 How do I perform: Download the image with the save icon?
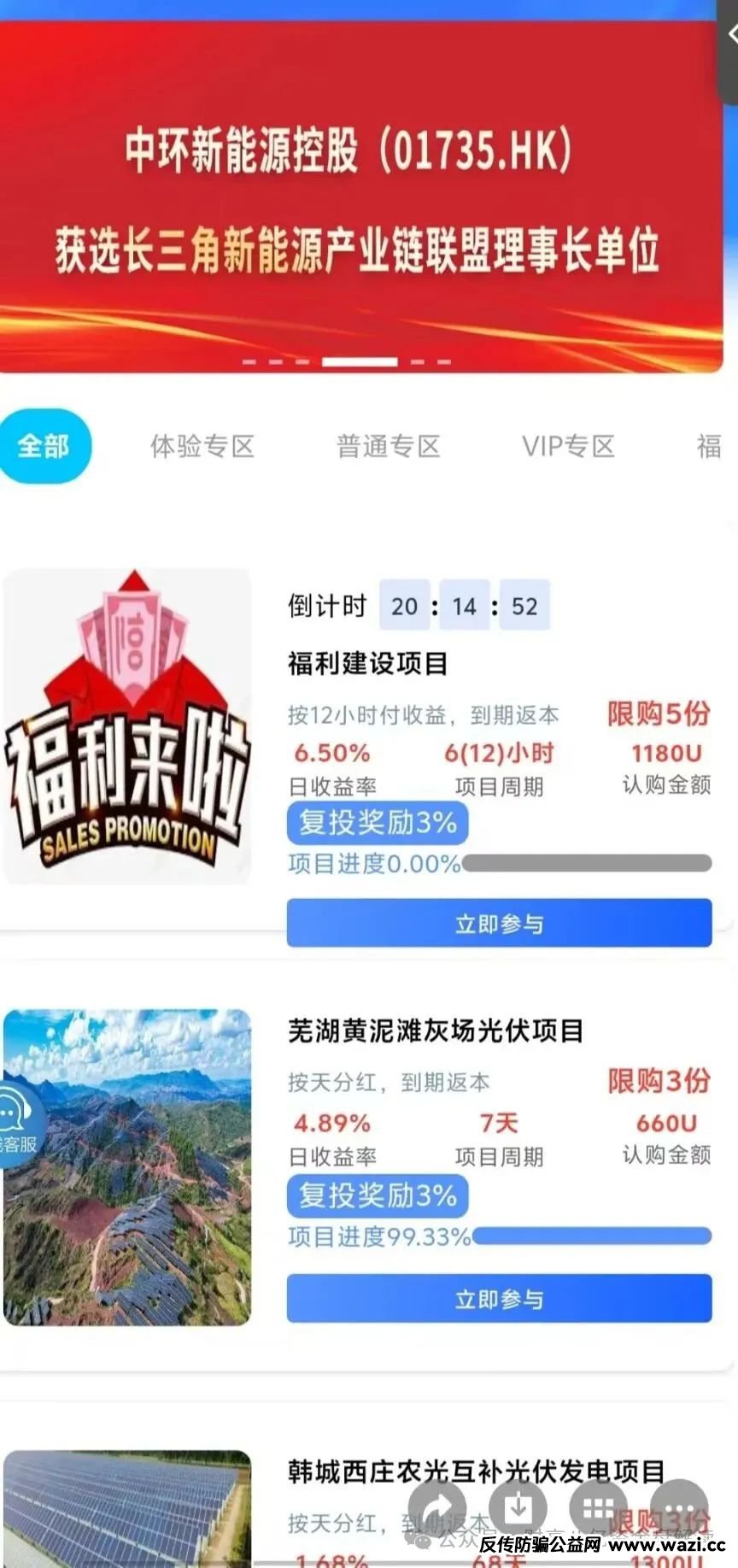(x=518, y=1509)
